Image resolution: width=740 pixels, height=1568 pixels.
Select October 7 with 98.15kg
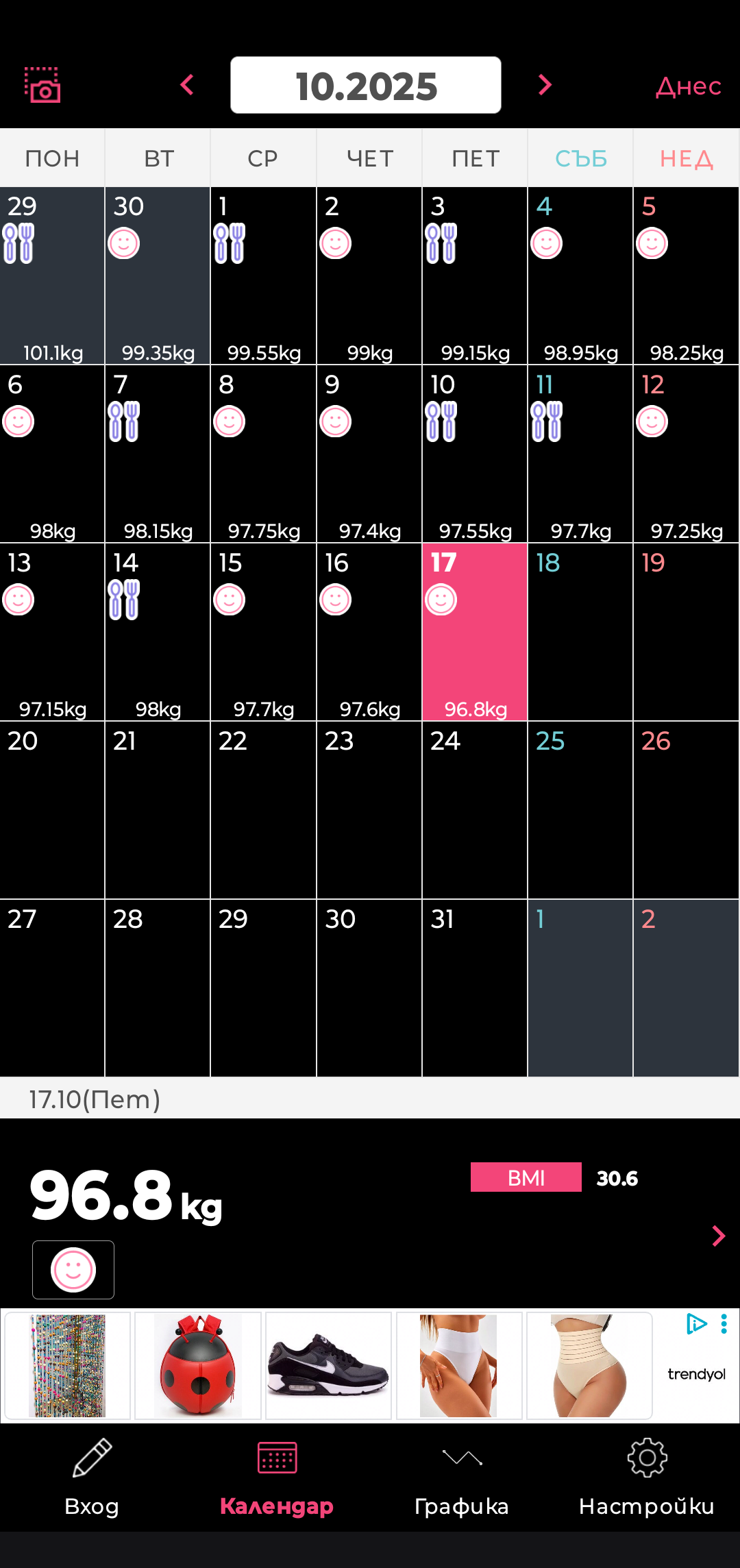click(x=158, y=454)
